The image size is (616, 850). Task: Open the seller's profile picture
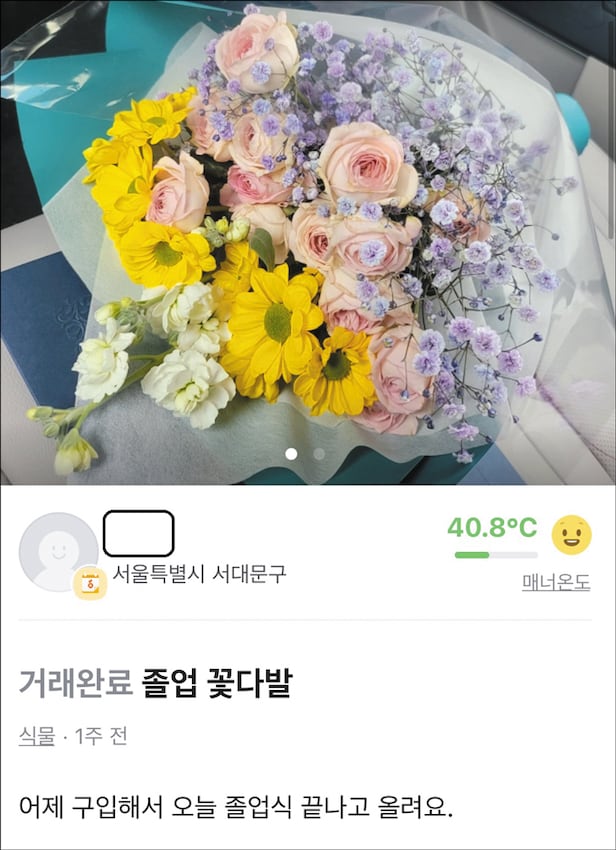tap(58, 552)
